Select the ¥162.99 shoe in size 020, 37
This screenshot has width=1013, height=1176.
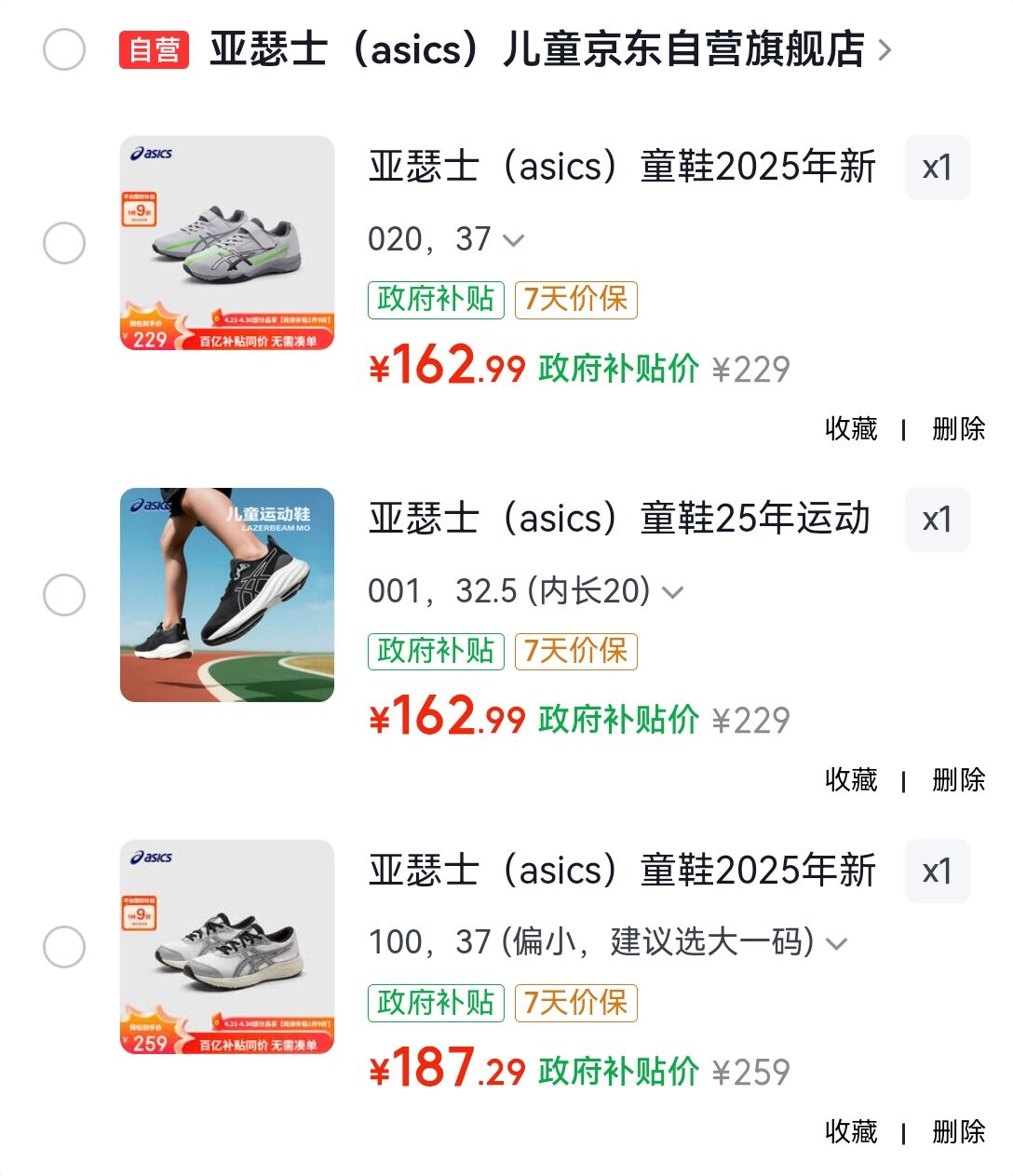tap(64, 243)
